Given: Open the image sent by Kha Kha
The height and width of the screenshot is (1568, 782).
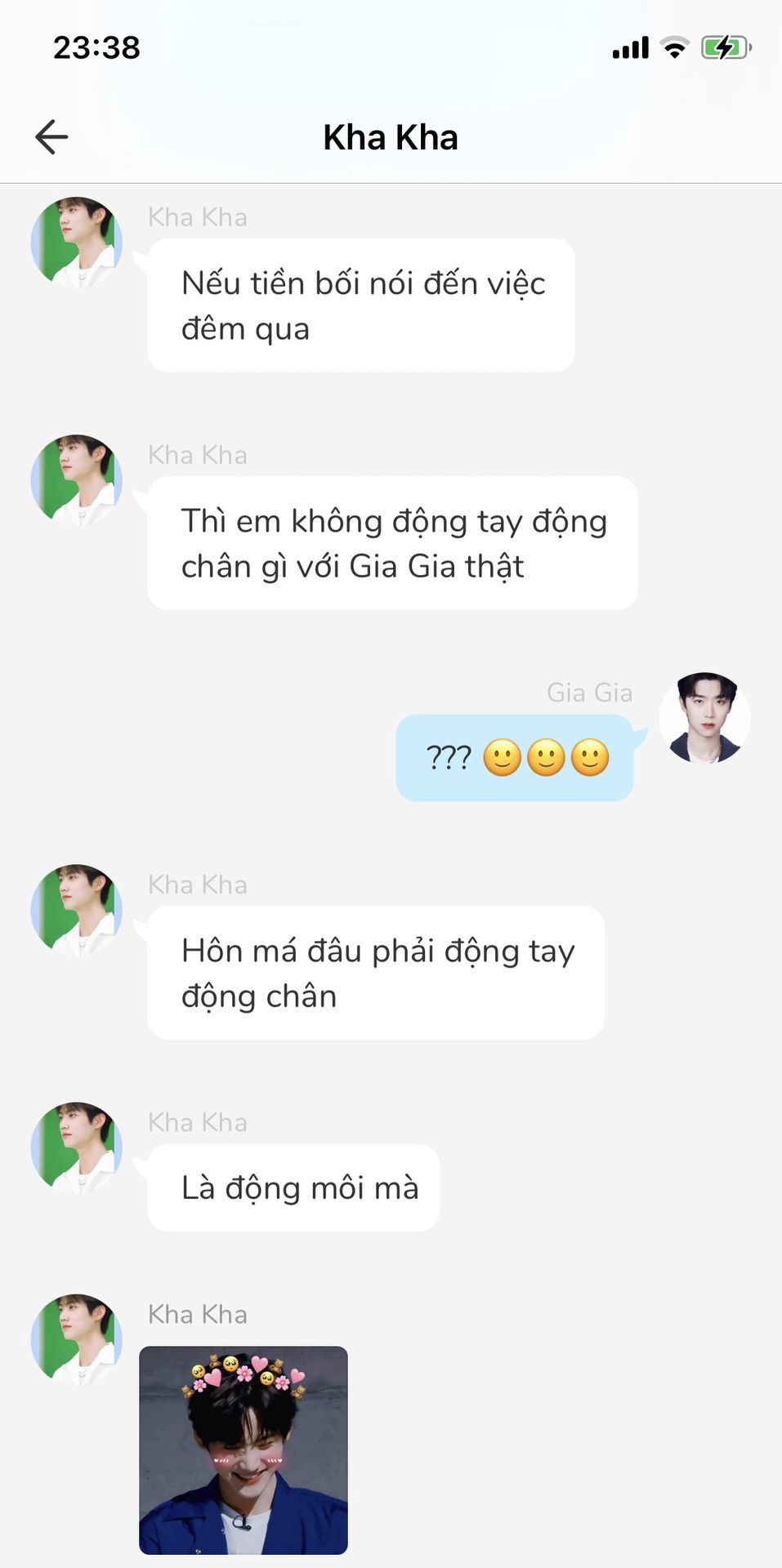Looking at the screenshot, I should [x=244, y=1450].
